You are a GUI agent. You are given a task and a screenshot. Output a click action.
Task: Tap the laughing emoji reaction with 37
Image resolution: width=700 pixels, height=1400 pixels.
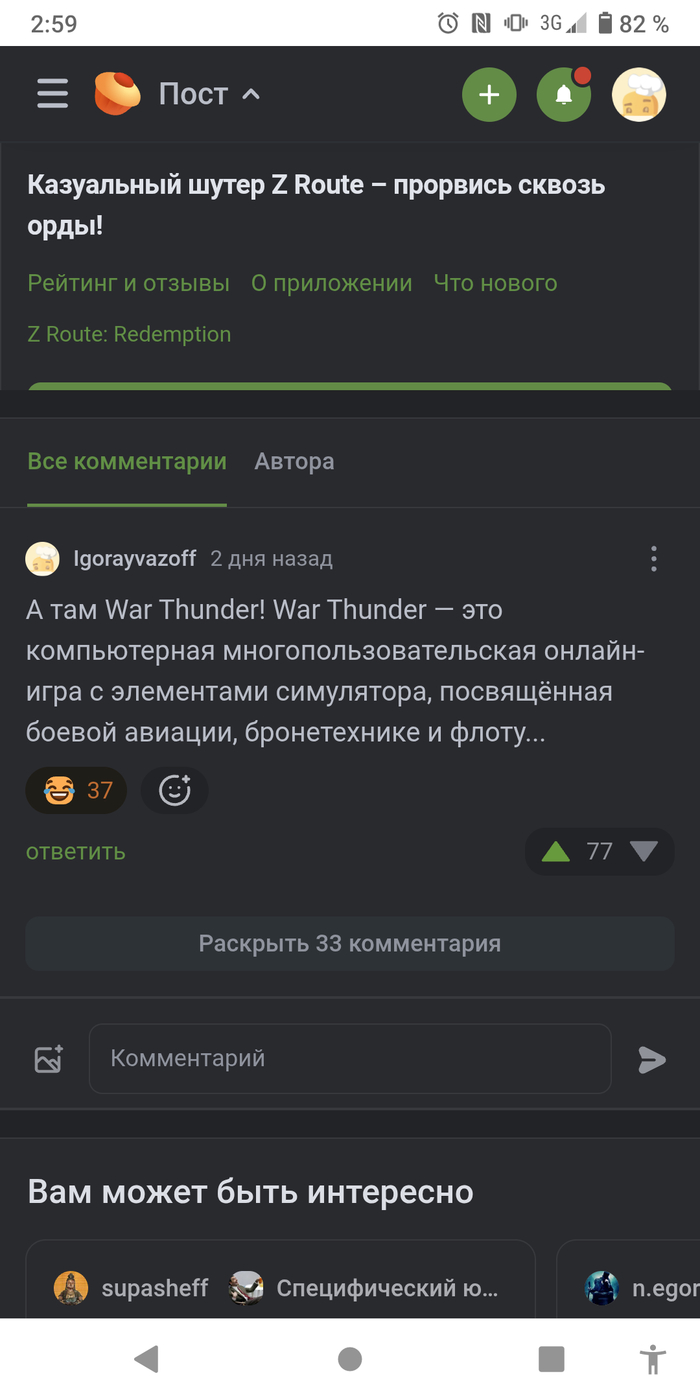coord(77,791)
